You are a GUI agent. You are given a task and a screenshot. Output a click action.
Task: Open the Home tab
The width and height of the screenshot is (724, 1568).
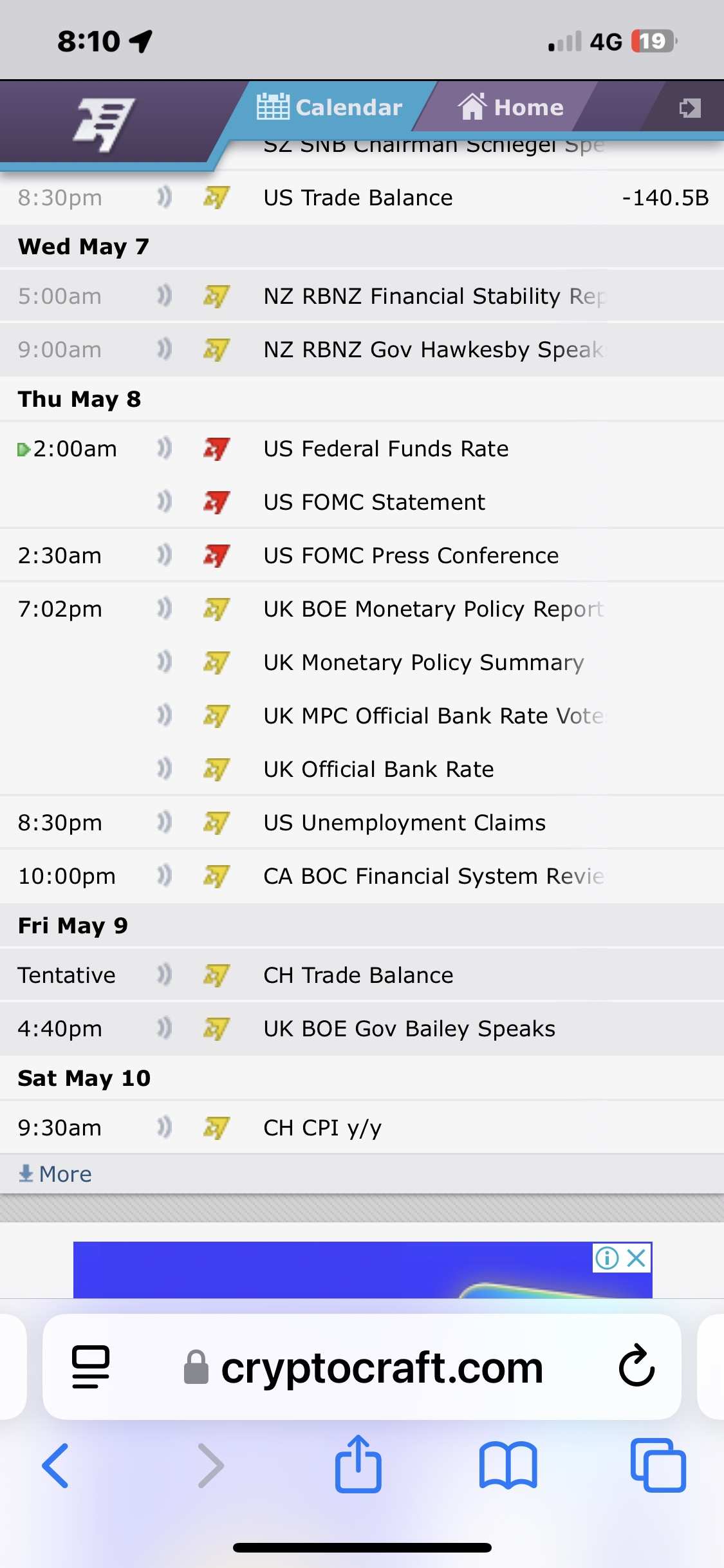point(511,107)
